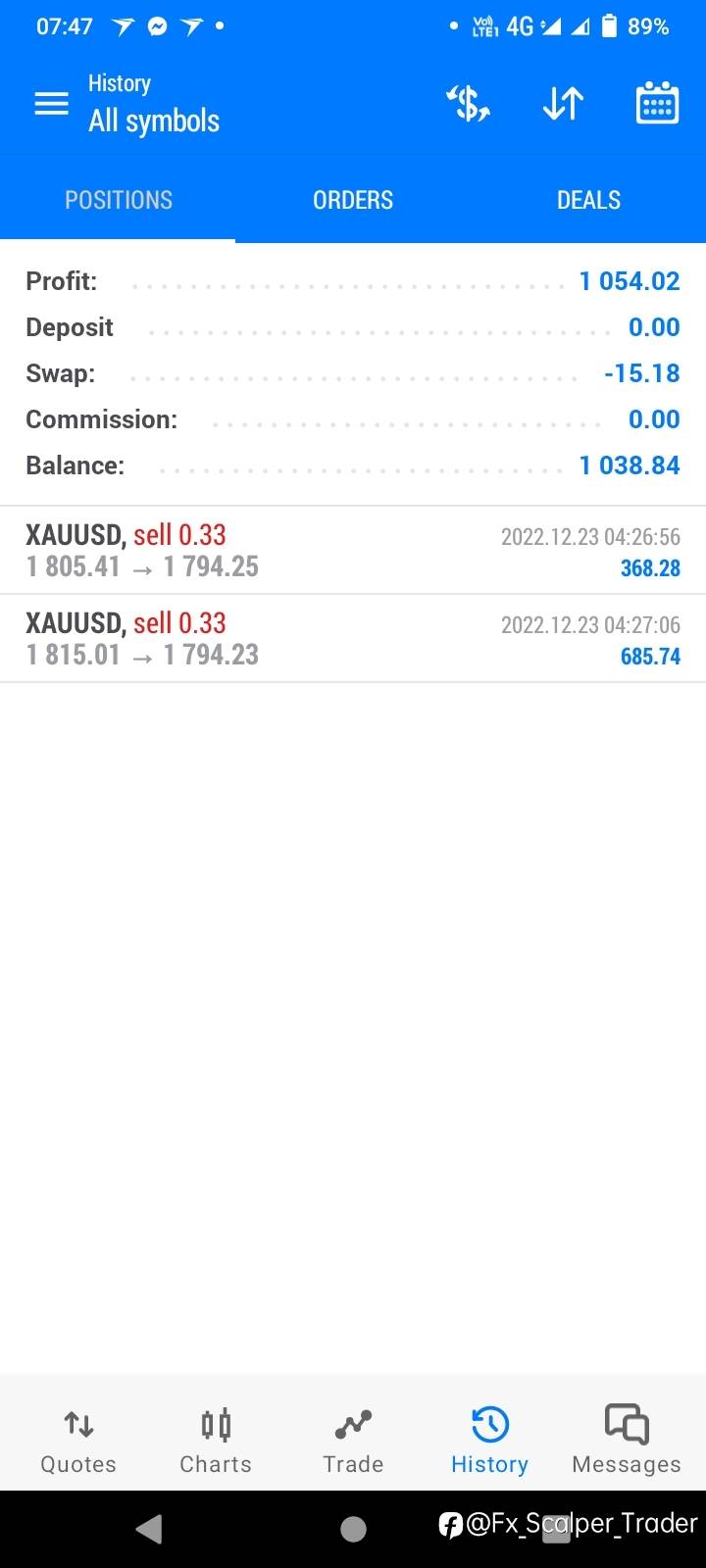Open the calendar date range picker
The width and height of the screenshot is (706, 1568).
point(657,104)
